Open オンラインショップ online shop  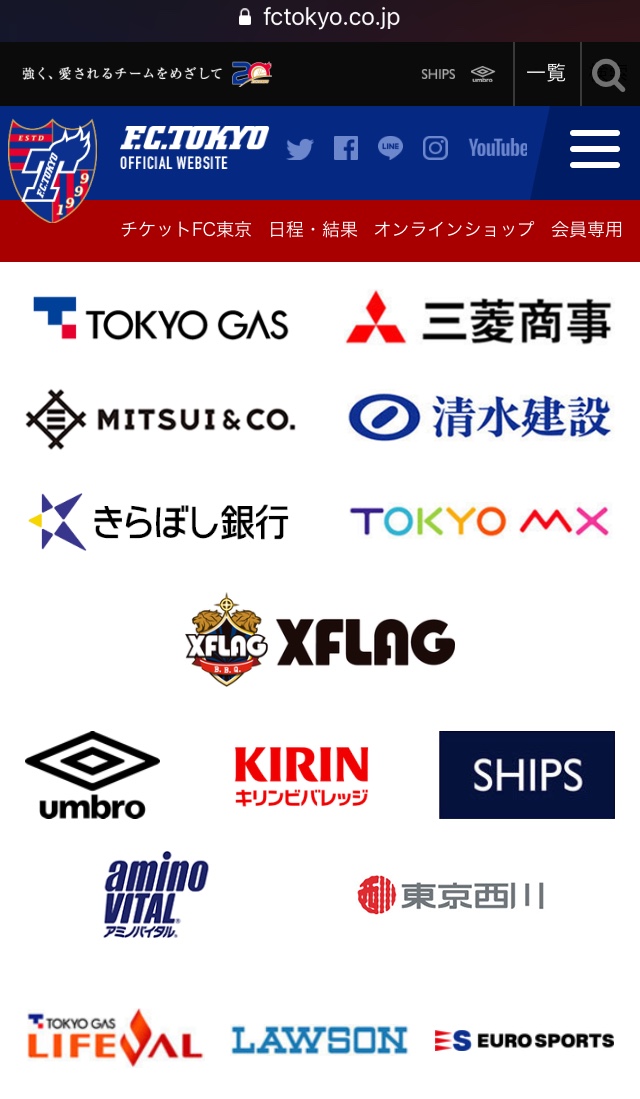coord(454,229)
